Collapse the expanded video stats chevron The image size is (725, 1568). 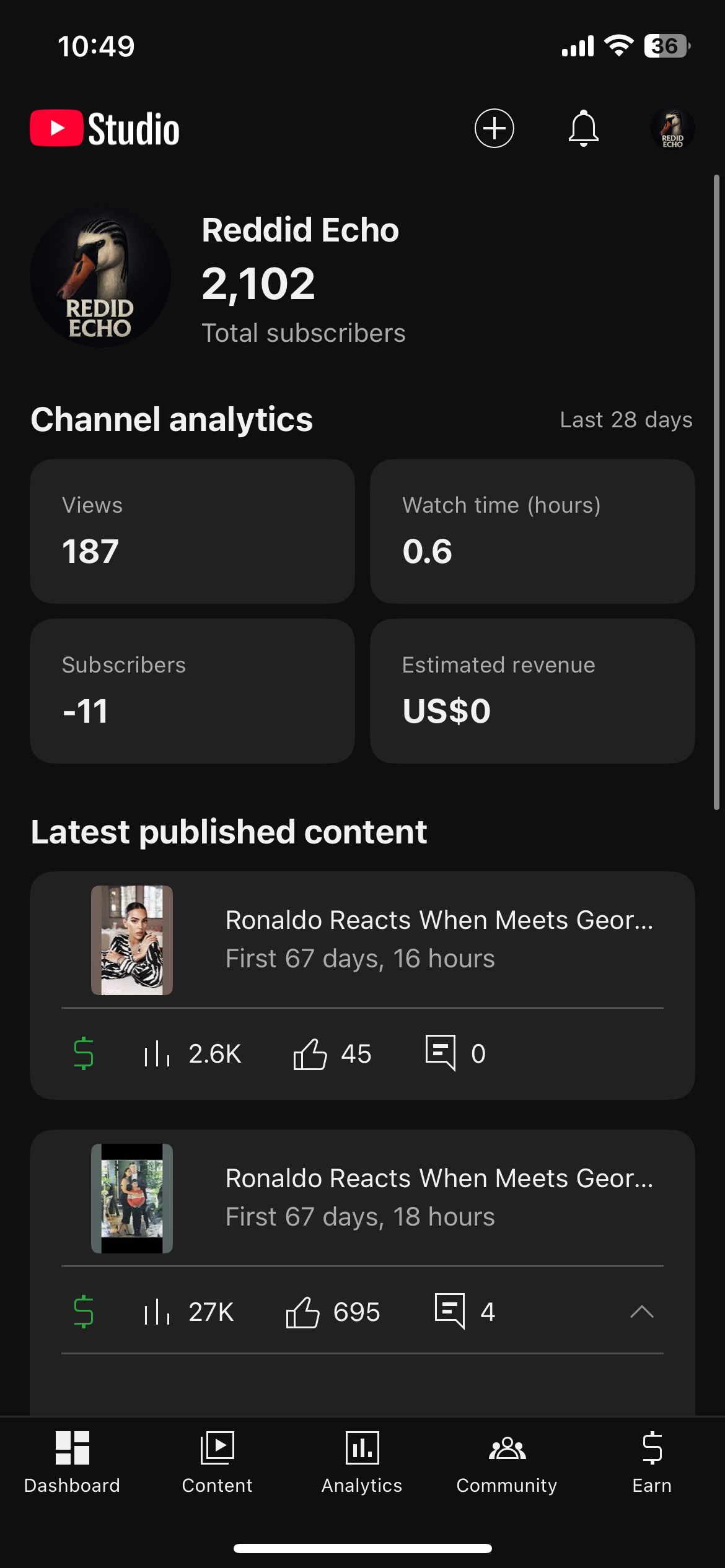pyautogui.click(x=641, y=1312)
